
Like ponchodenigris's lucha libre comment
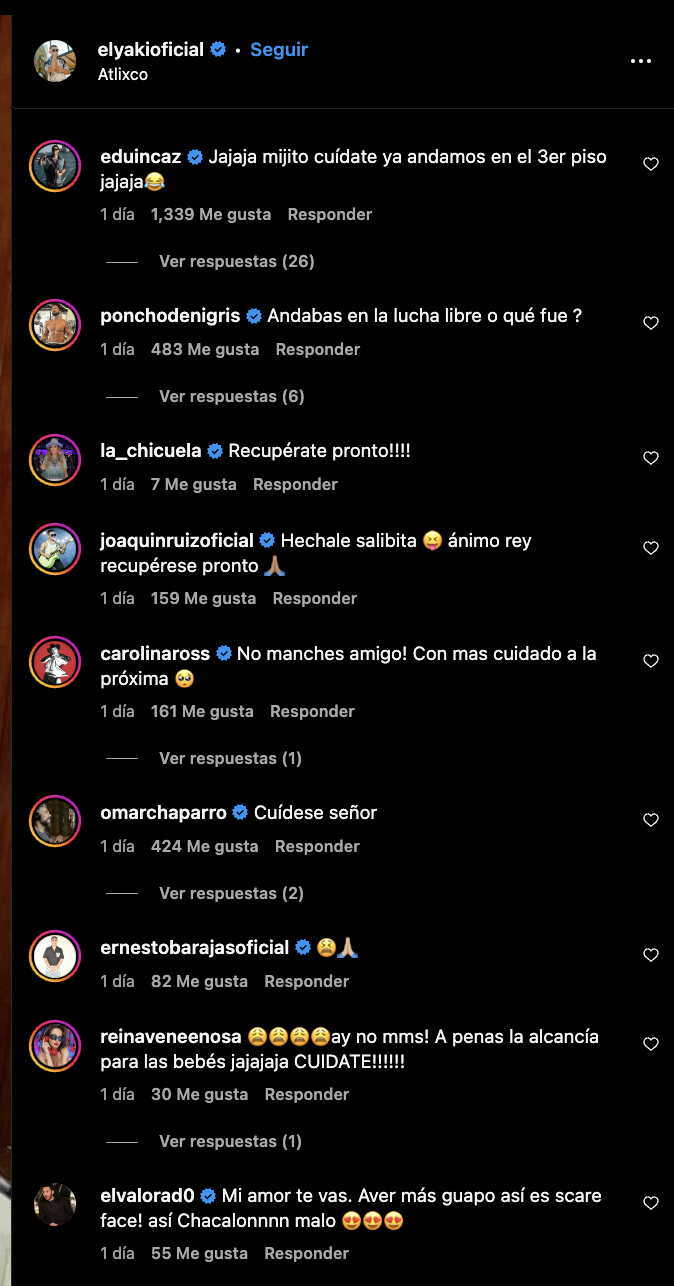651,323
